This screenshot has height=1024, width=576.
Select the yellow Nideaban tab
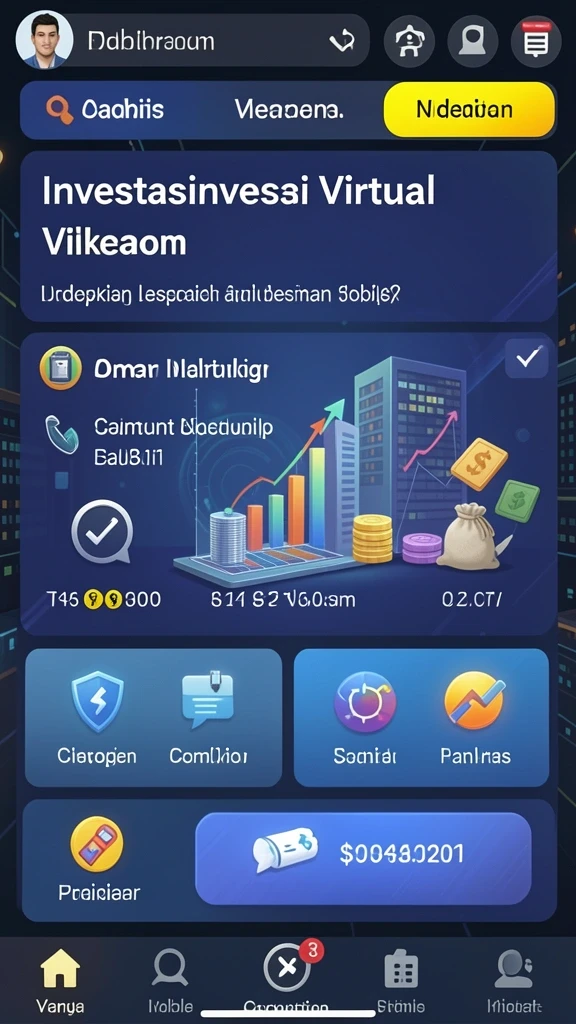pos(469,109)
